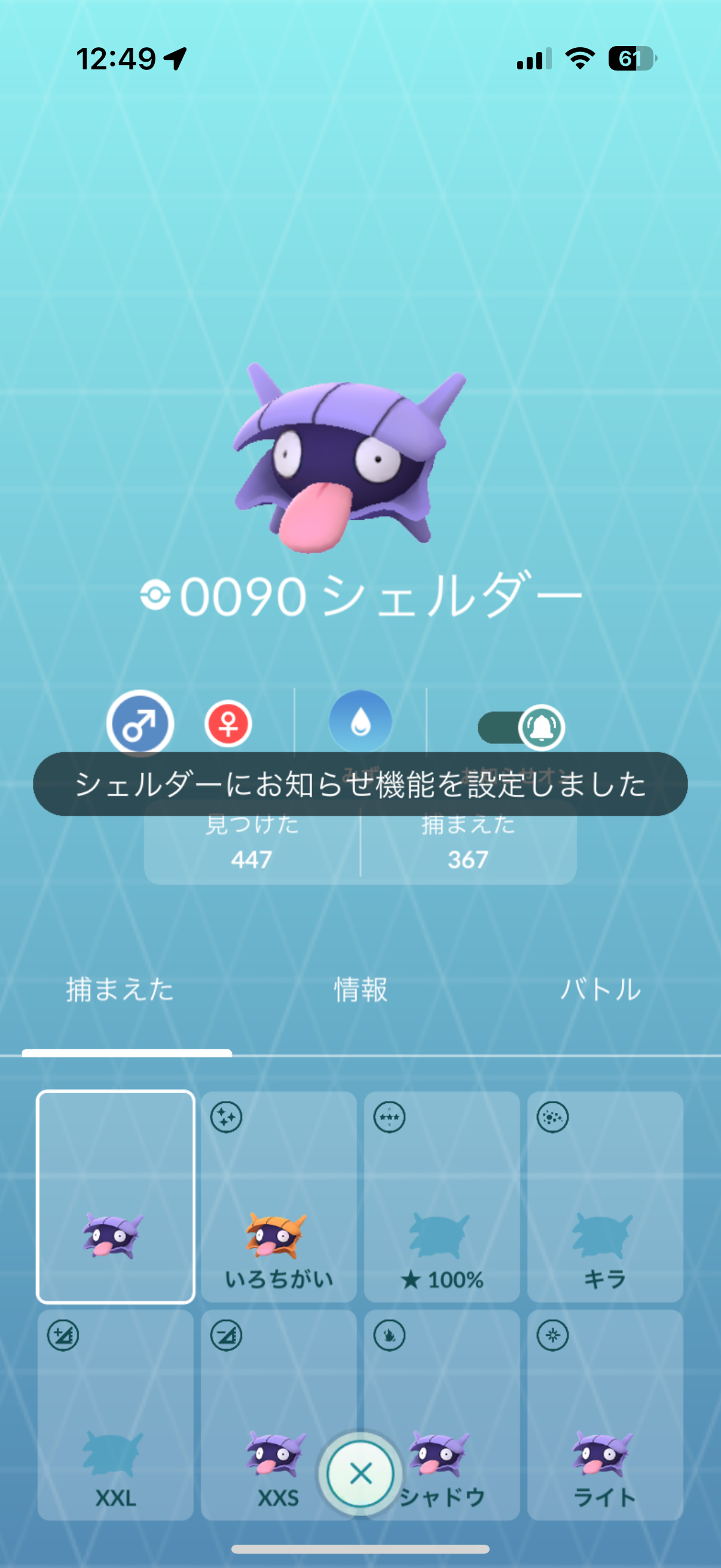This screenshot has height=1568, width=721.
Task: Select the female gender icon
Action: tap(228, 724)
